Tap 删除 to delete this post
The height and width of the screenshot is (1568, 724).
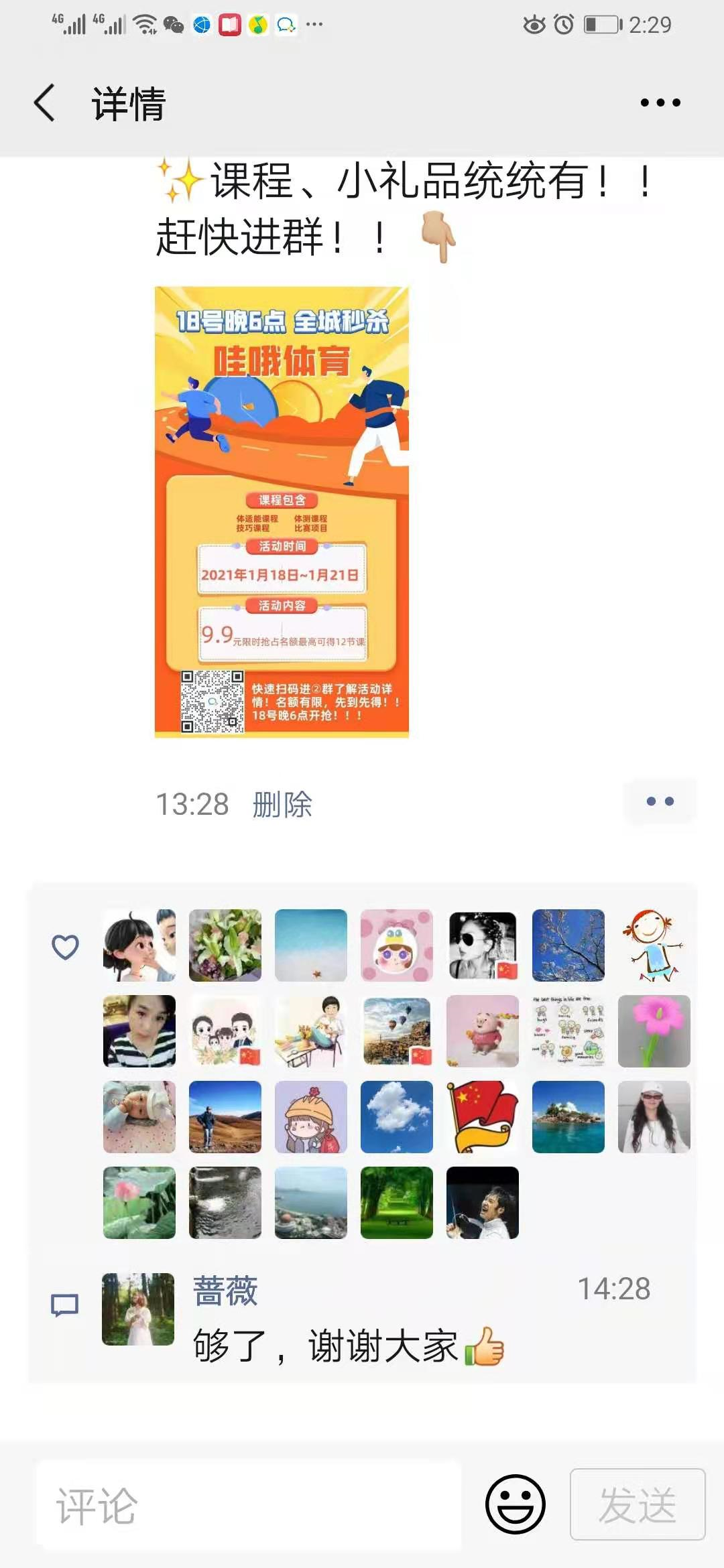click(x=282, y=804)
